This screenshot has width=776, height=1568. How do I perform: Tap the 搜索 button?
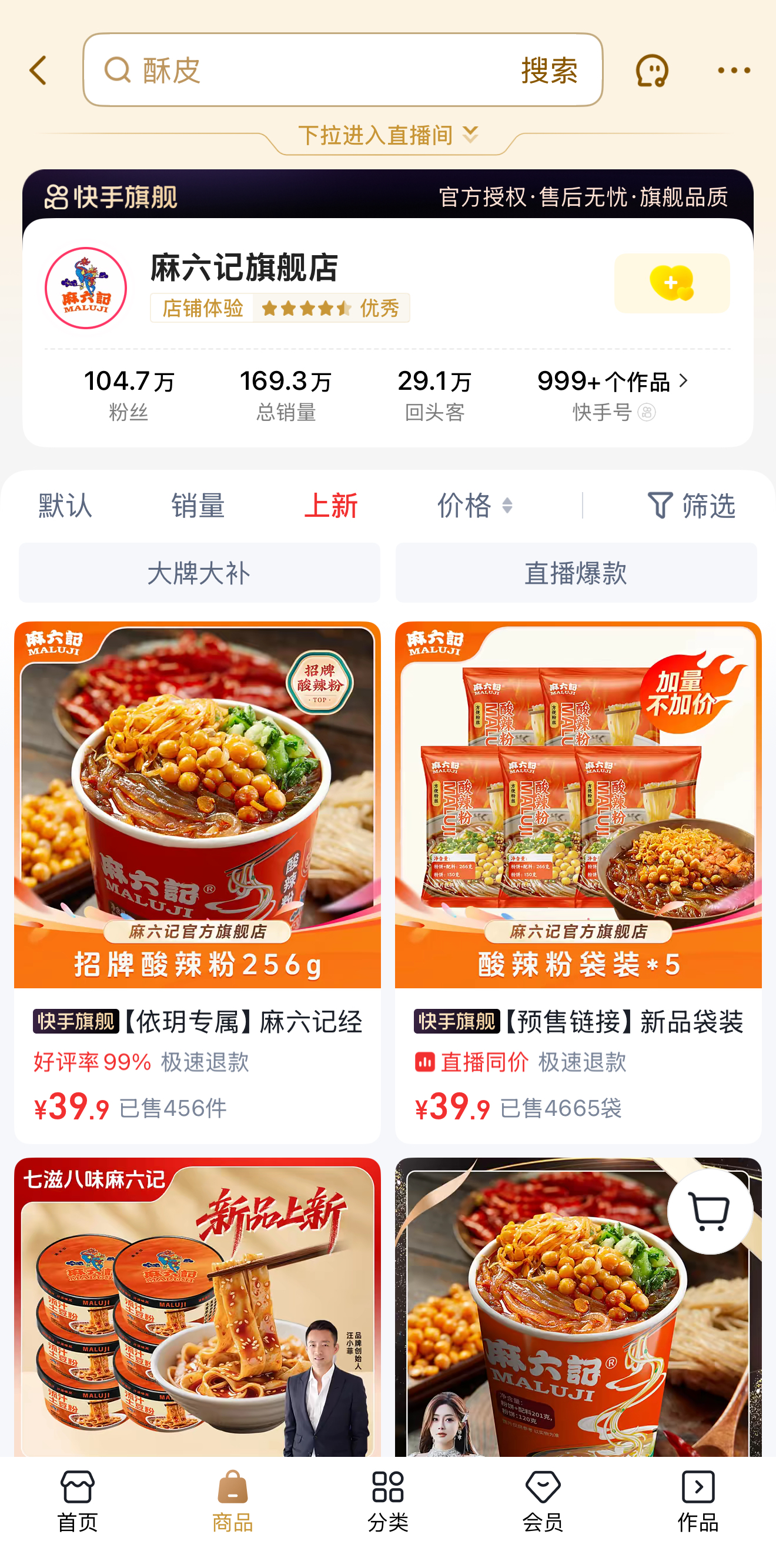point(548,71)
